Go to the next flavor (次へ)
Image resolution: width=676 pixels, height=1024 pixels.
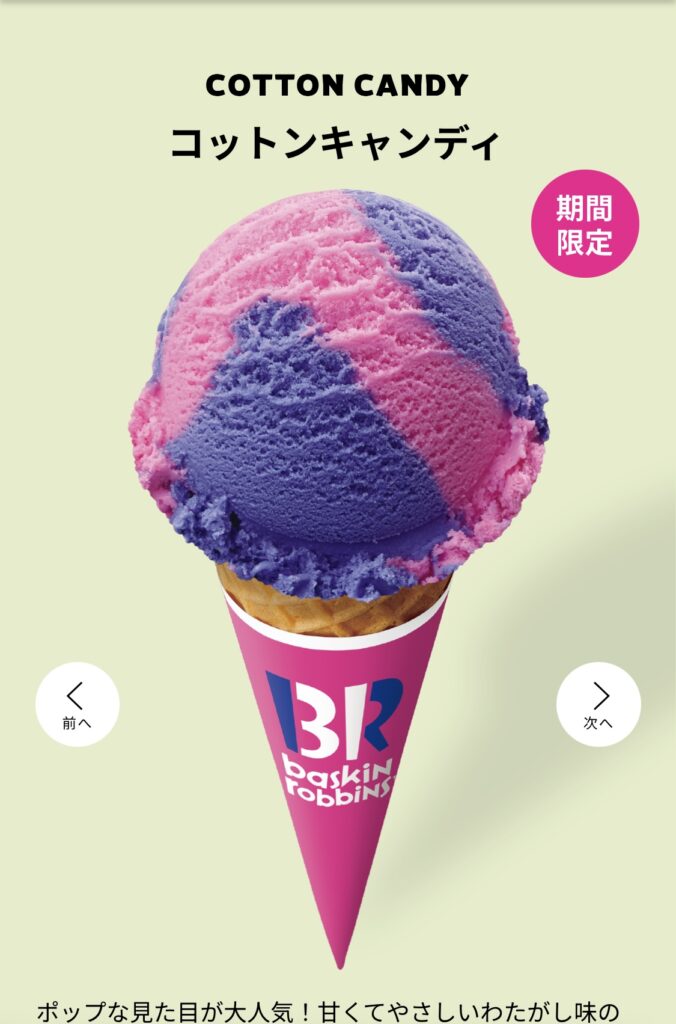tap(598, 704)
